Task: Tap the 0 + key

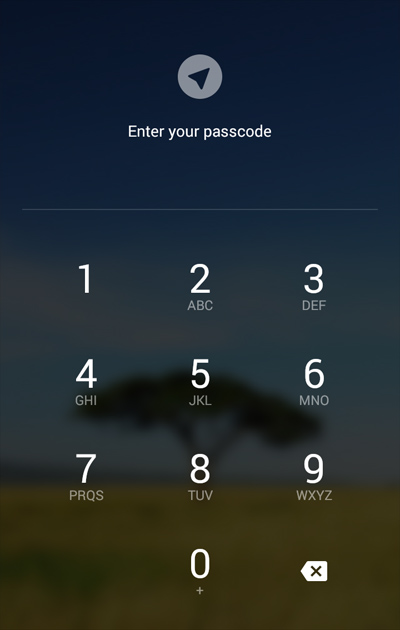Action: click(x=200, y=571)
